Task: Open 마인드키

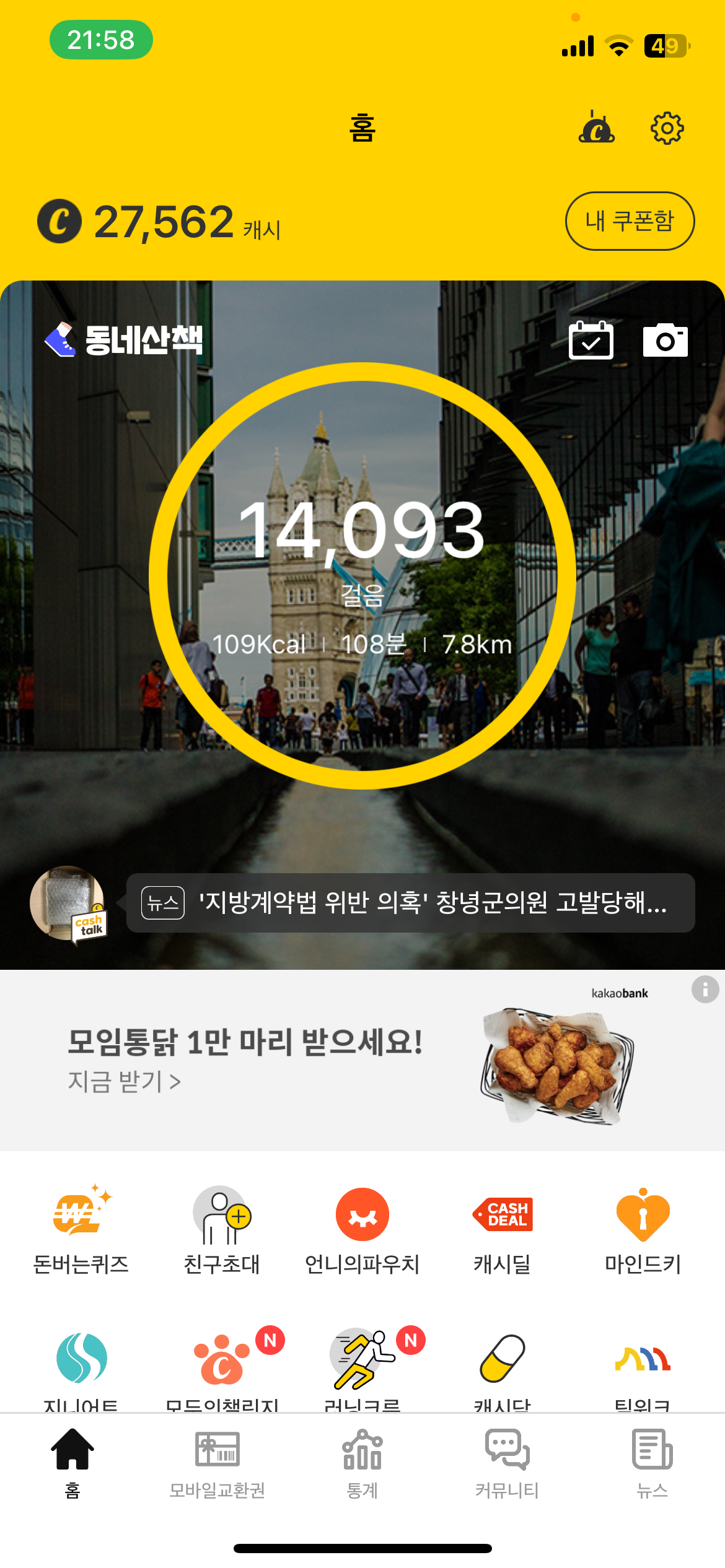Action: pyautogui.click(x=643, y=1230)
